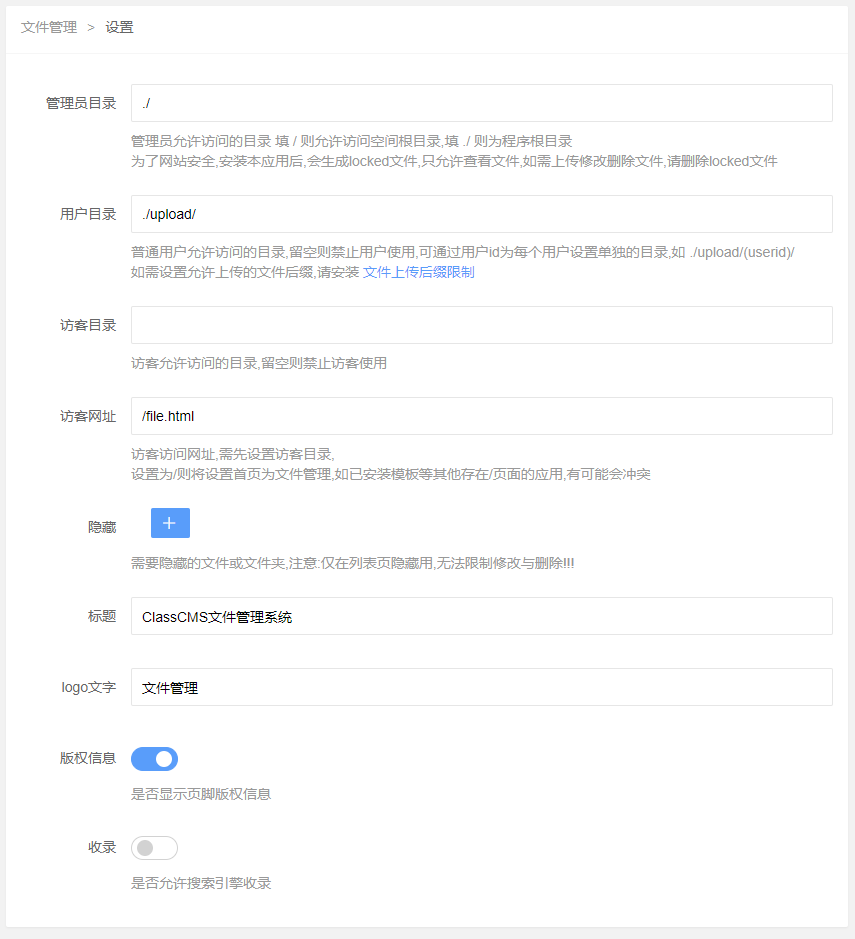
Task: Edit the 管理员目录 field
Action: pos(481,103)
